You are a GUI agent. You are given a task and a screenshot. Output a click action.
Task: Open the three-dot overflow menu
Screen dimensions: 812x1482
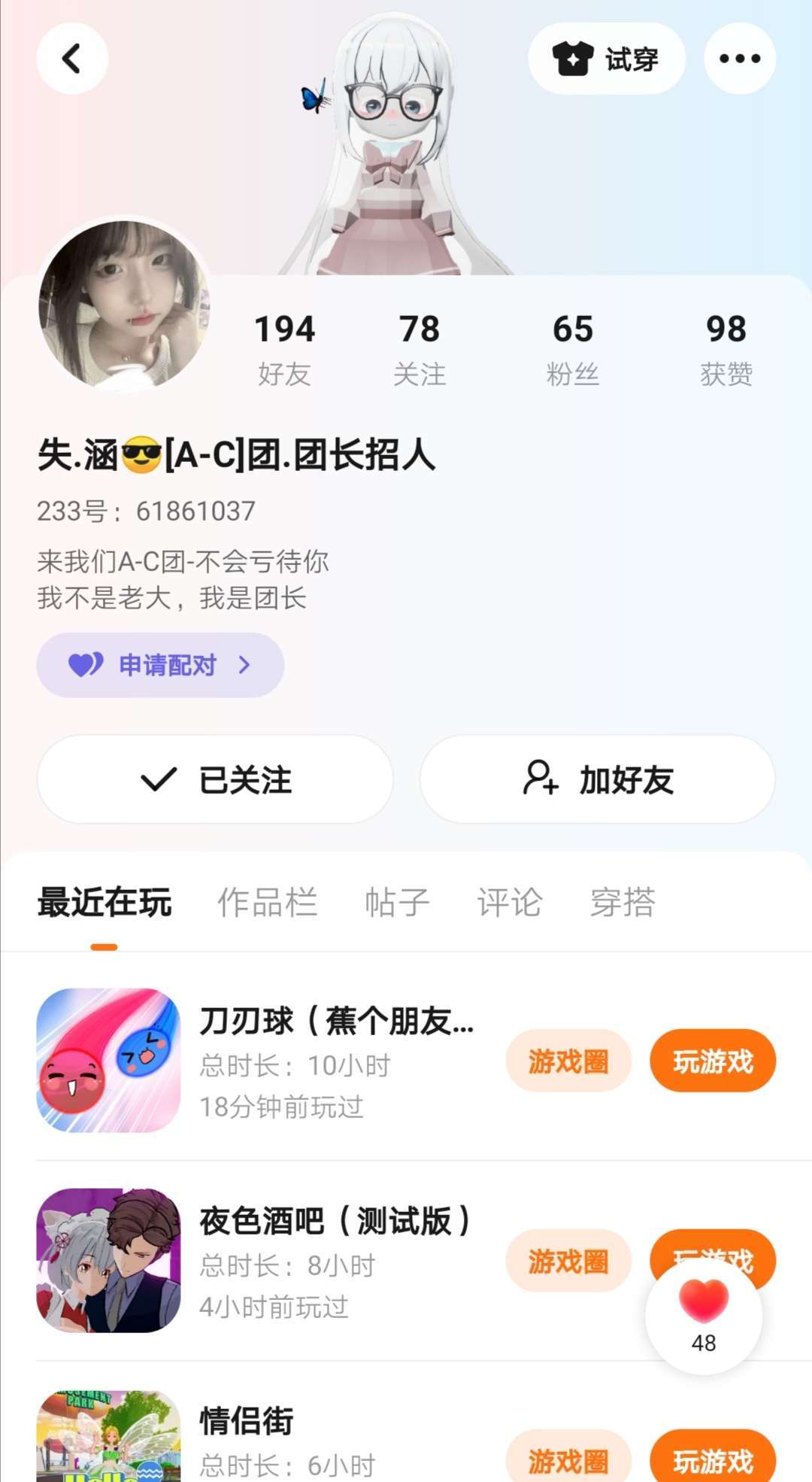click(x=739, y=59)
